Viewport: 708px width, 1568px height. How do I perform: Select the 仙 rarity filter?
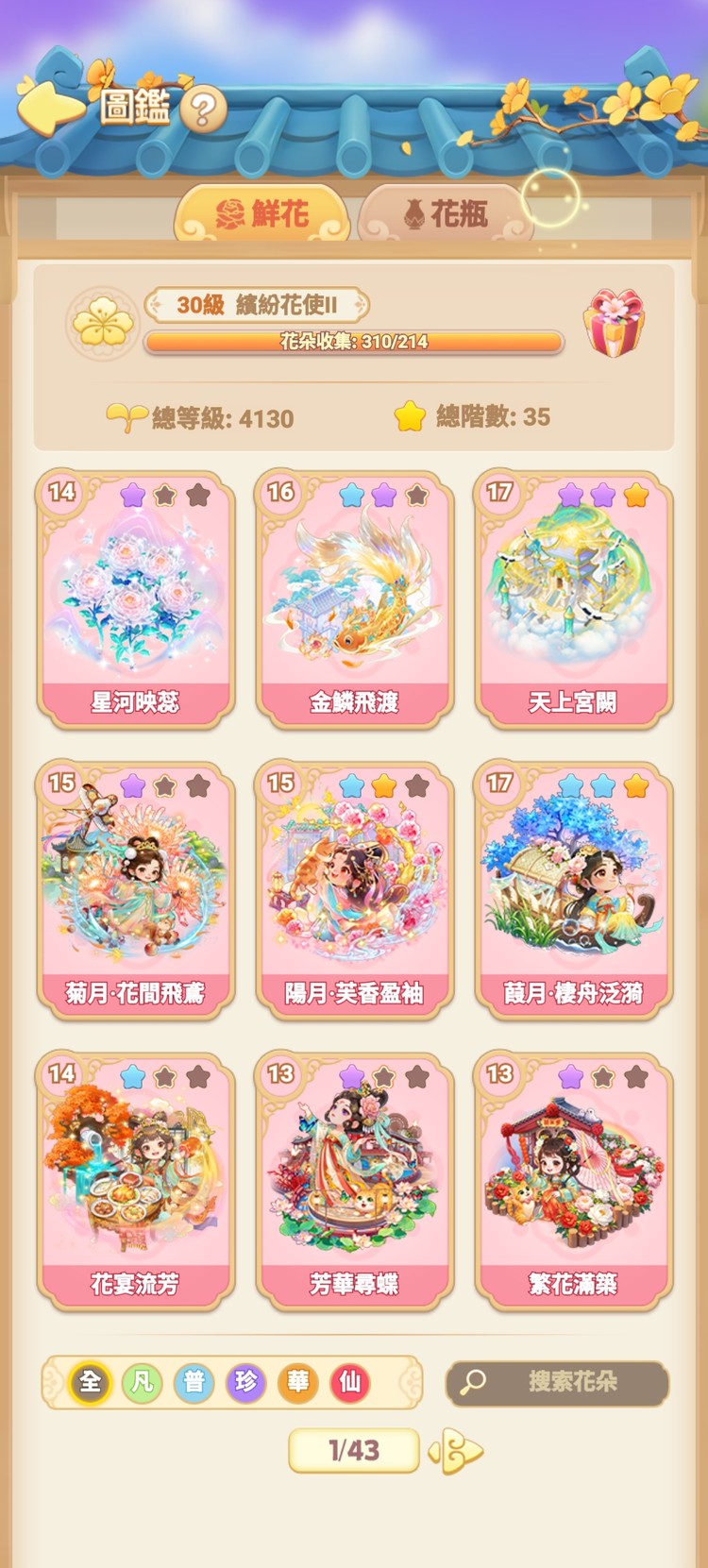click(351, 1382)
